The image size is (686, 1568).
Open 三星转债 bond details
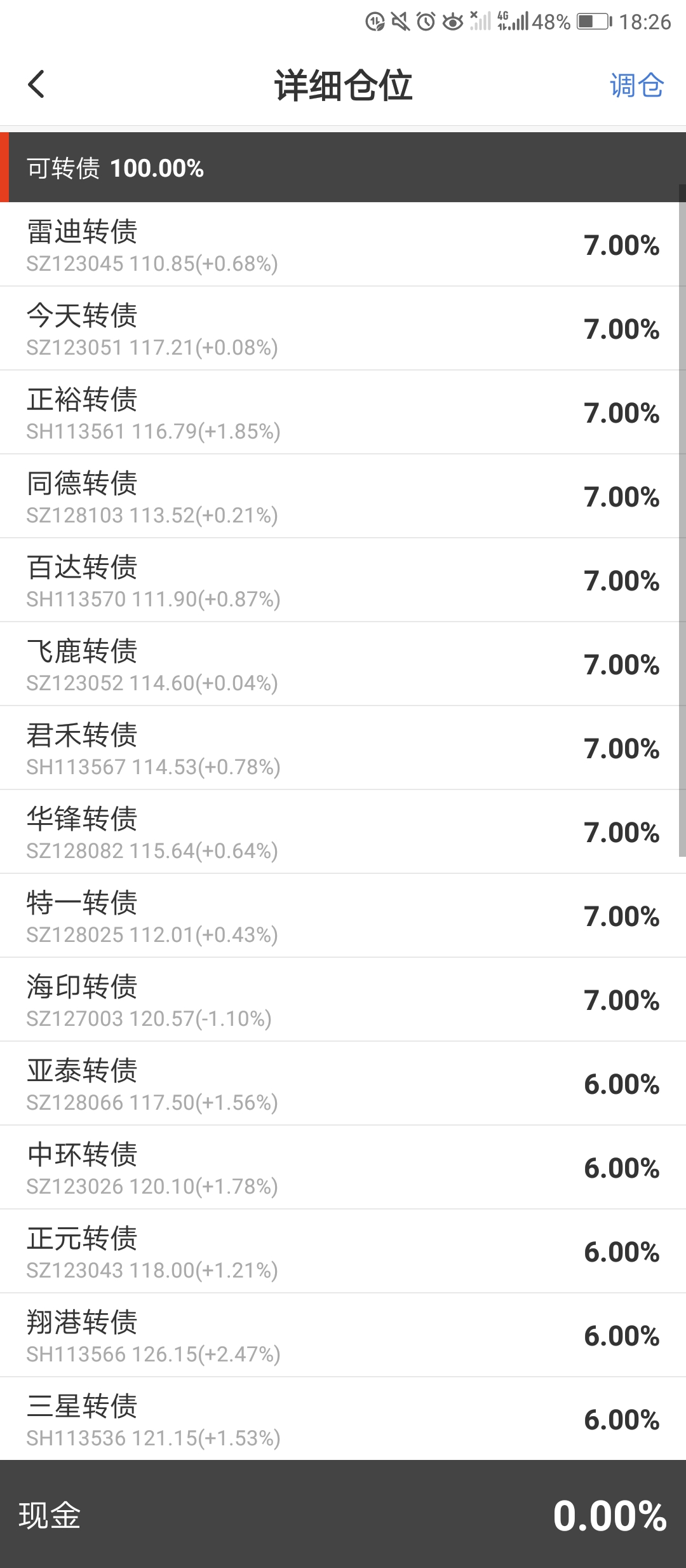[x=343, y=1419]
